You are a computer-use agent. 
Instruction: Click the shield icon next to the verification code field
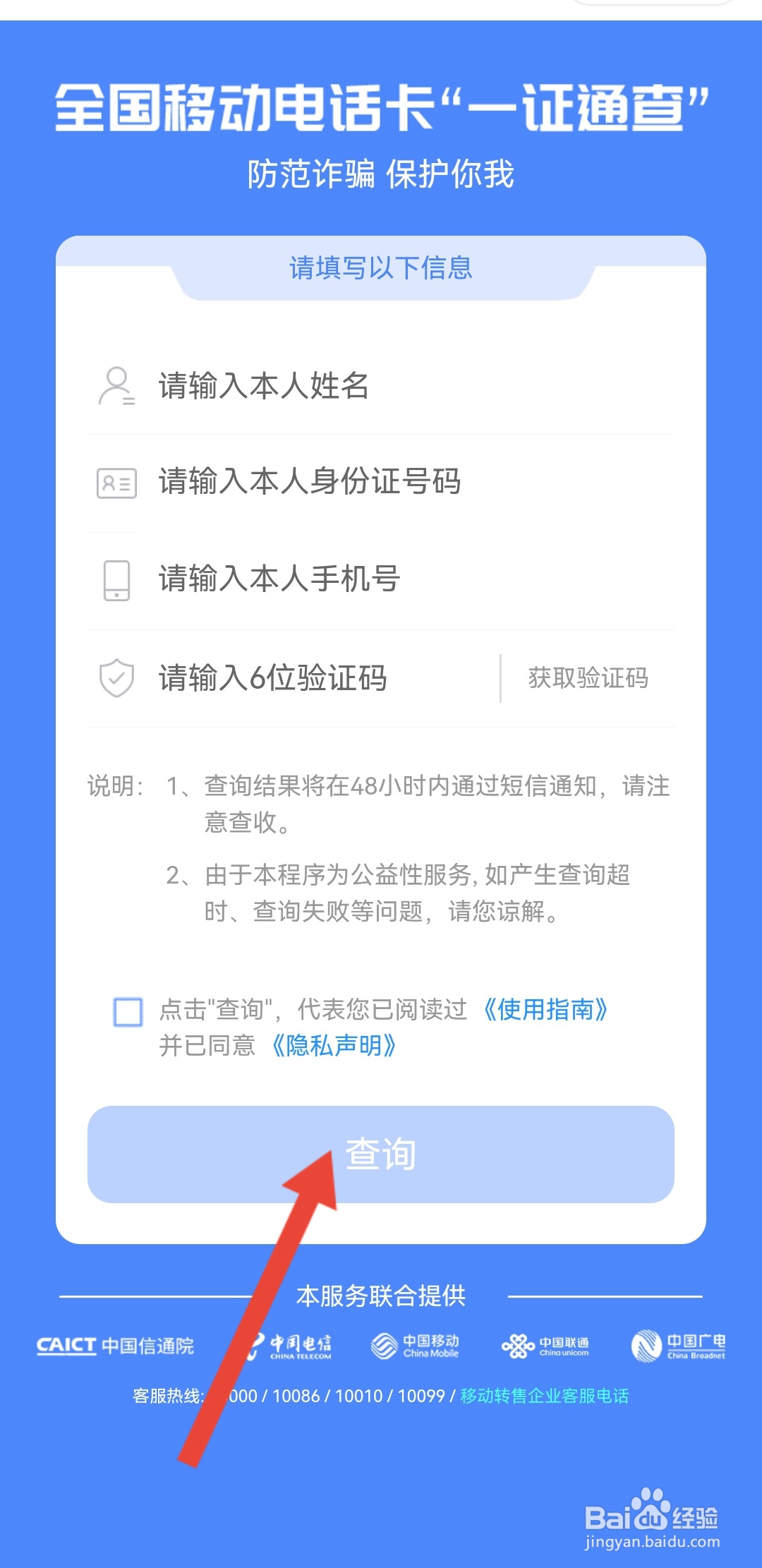pyautogui.click(x=115, y=677)
